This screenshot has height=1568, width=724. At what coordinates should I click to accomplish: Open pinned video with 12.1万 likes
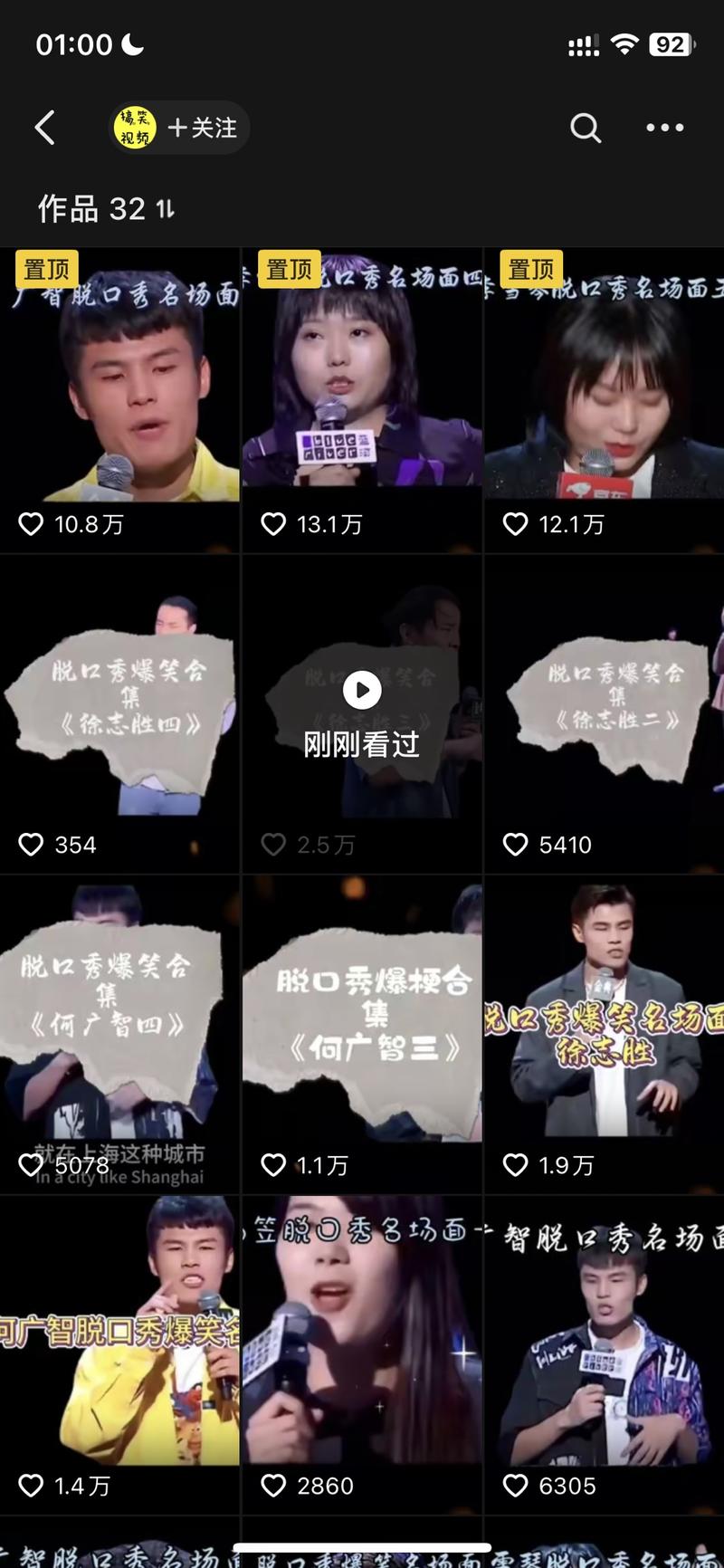(604, 398)
